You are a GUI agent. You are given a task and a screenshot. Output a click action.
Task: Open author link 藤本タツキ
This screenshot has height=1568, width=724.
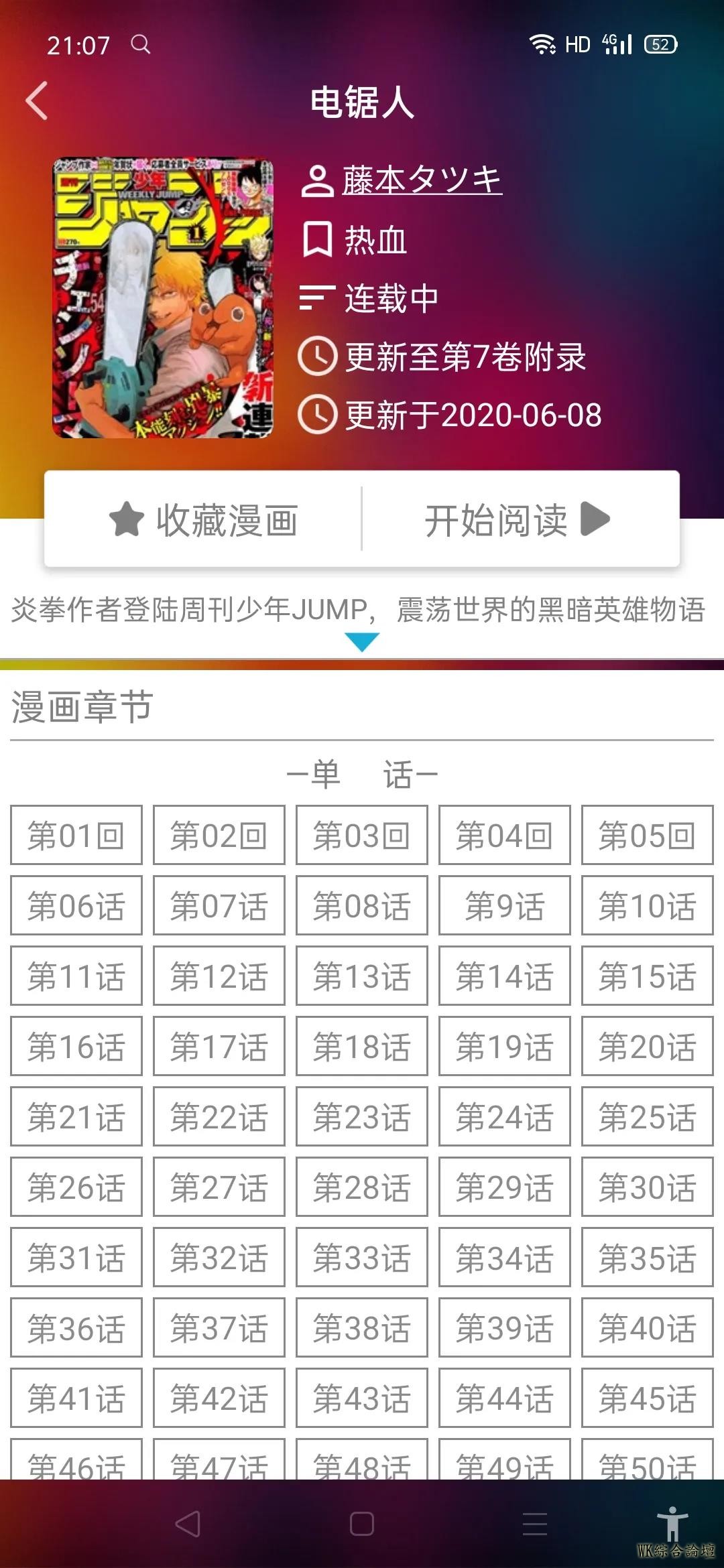(x=421, y=180)
